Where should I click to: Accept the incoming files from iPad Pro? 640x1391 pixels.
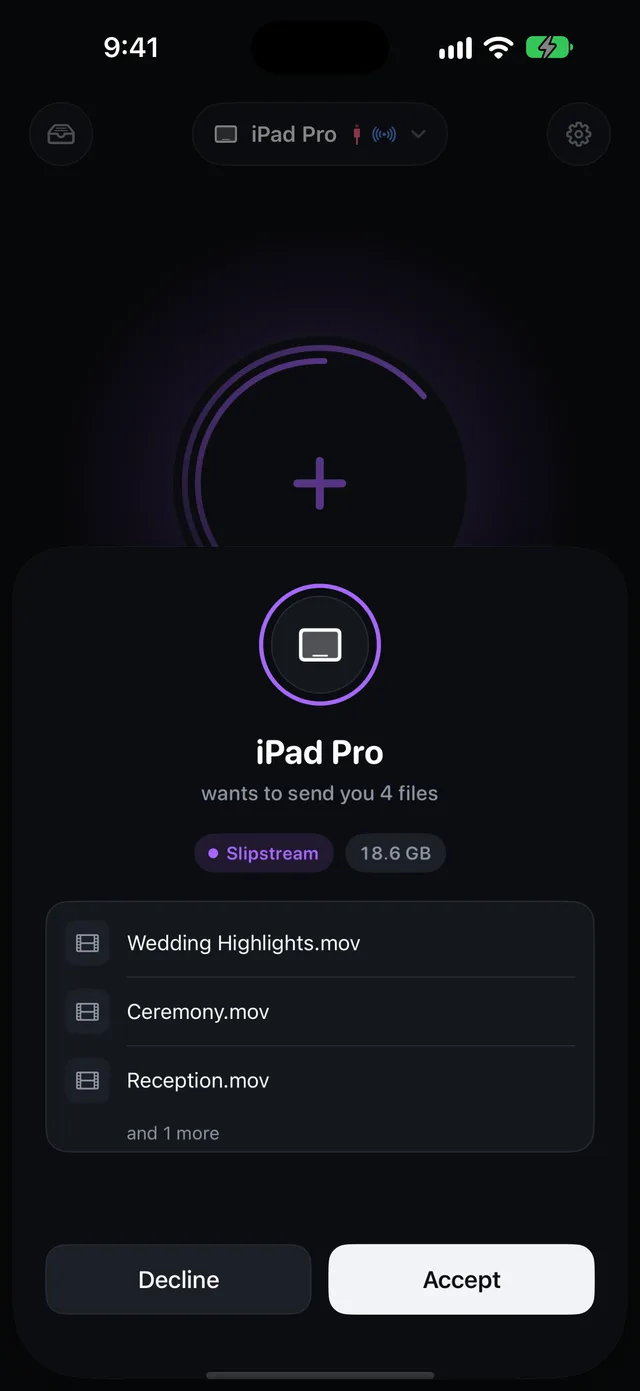[x=461, y=1279]
